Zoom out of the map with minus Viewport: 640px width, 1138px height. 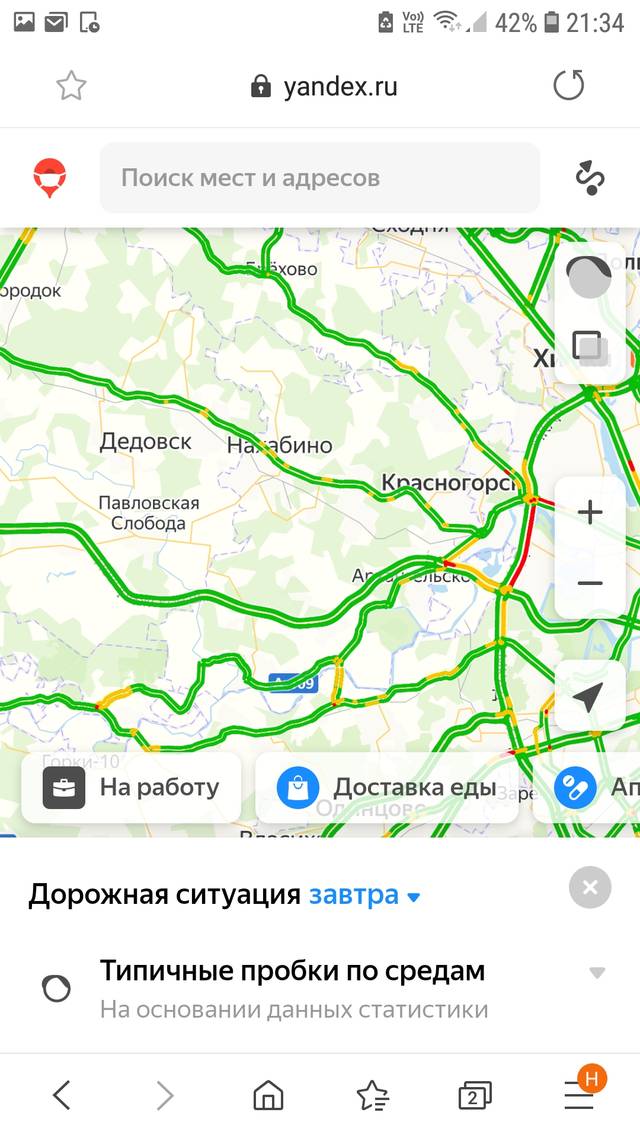590,584
